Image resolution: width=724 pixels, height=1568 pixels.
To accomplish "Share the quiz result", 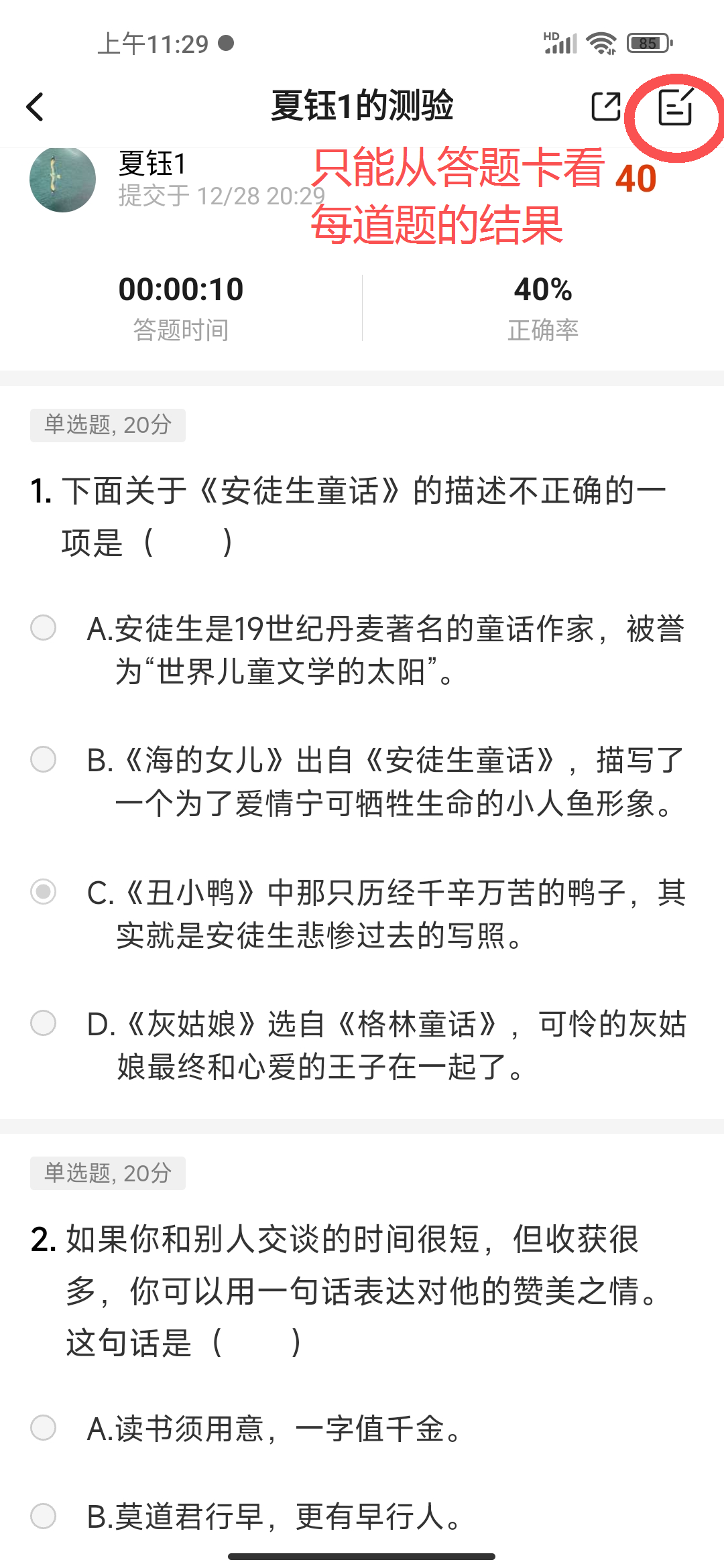I will coord(605,107).
